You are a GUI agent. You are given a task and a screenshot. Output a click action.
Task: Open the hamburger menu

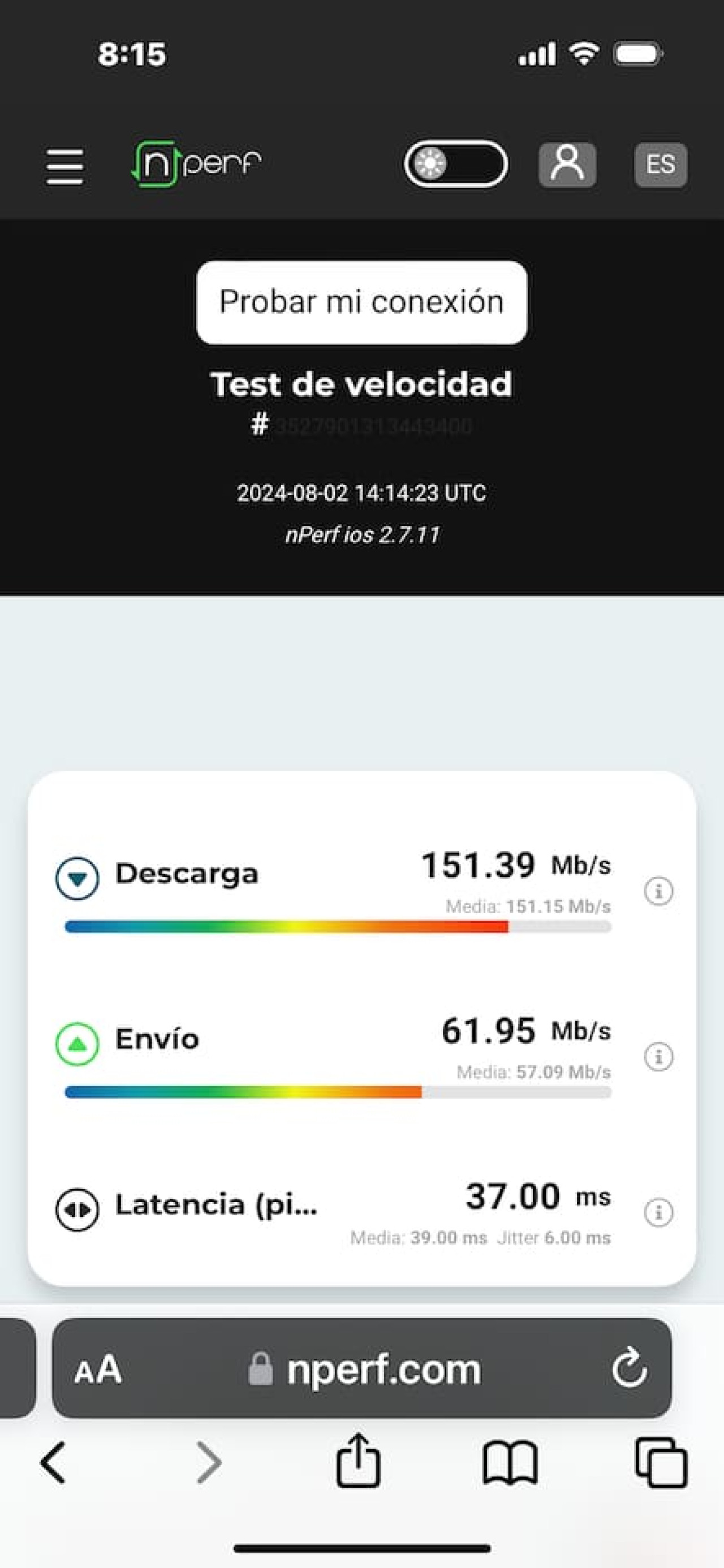point(64,166)
